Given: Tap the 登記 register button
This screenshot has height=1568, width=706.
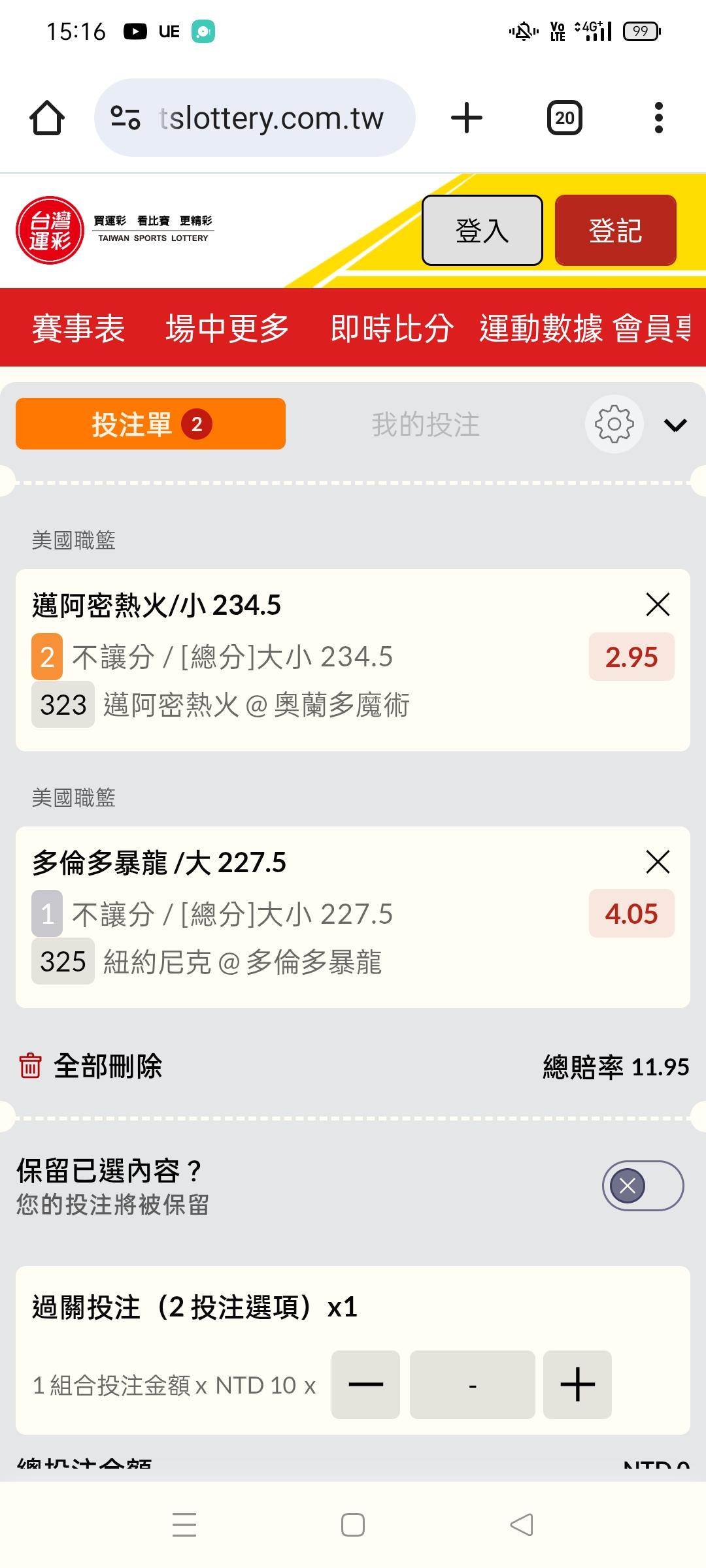Looking at the screenshot, I should click(615, 231).
